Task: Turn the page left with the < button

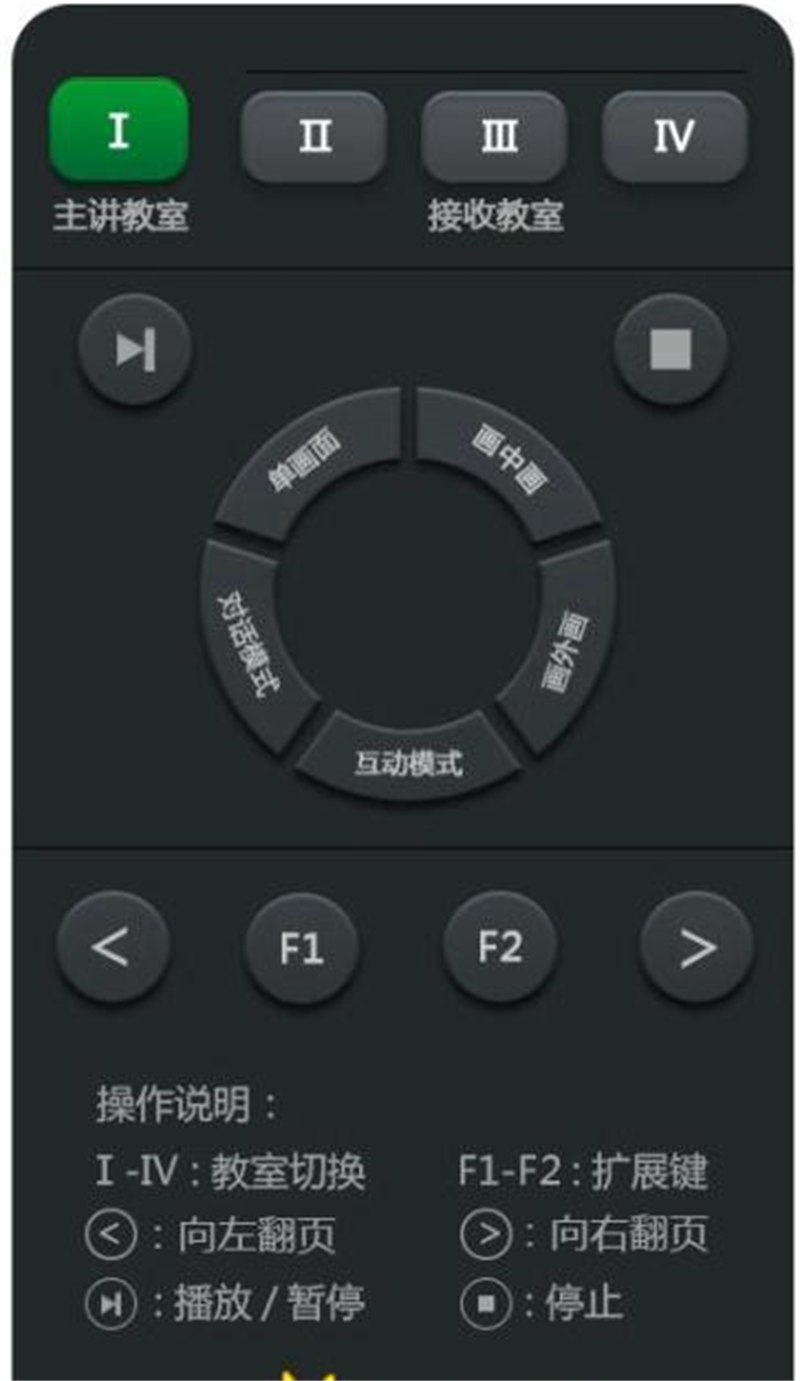Action: pos(113,946)
